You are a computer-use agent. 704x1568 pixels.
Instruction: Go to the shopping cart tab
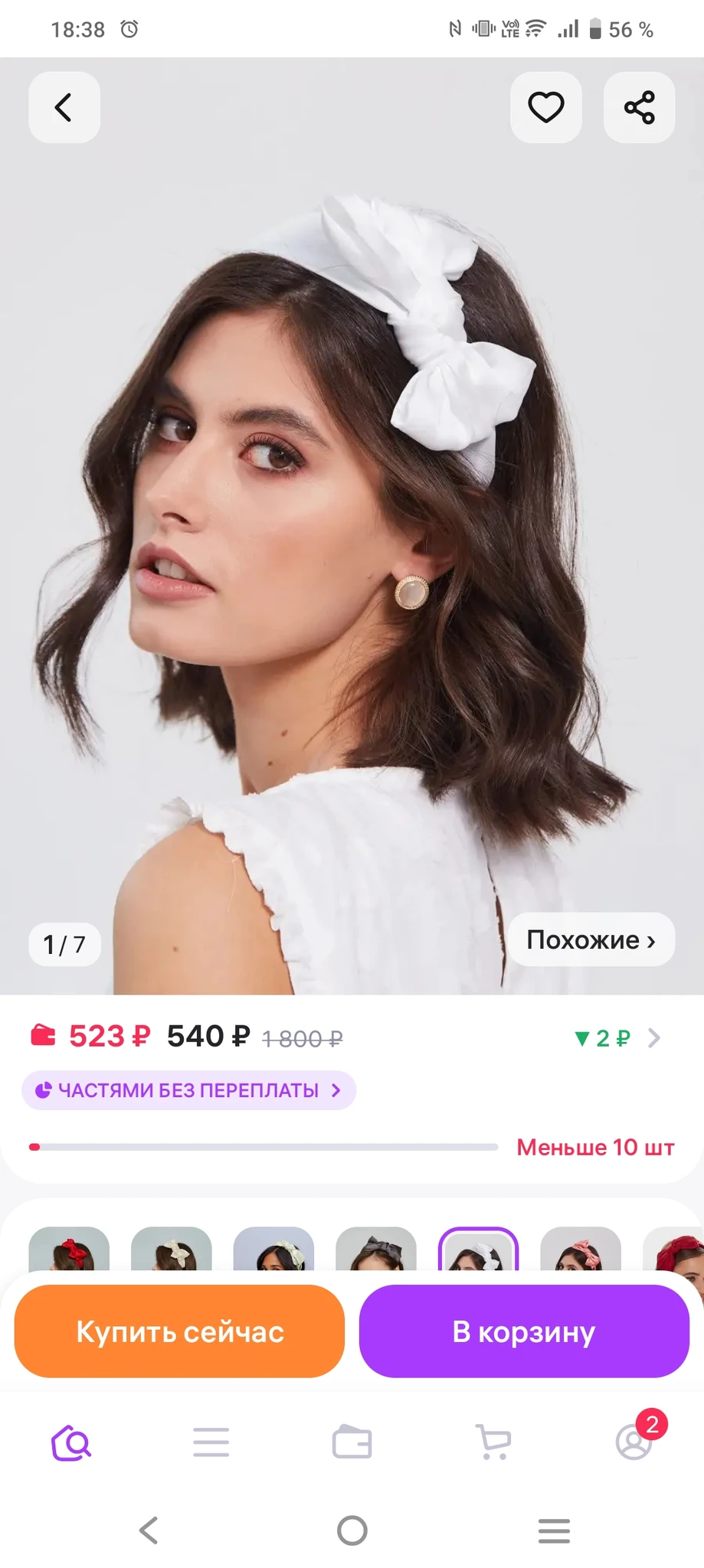click(x=493, y=1443)
